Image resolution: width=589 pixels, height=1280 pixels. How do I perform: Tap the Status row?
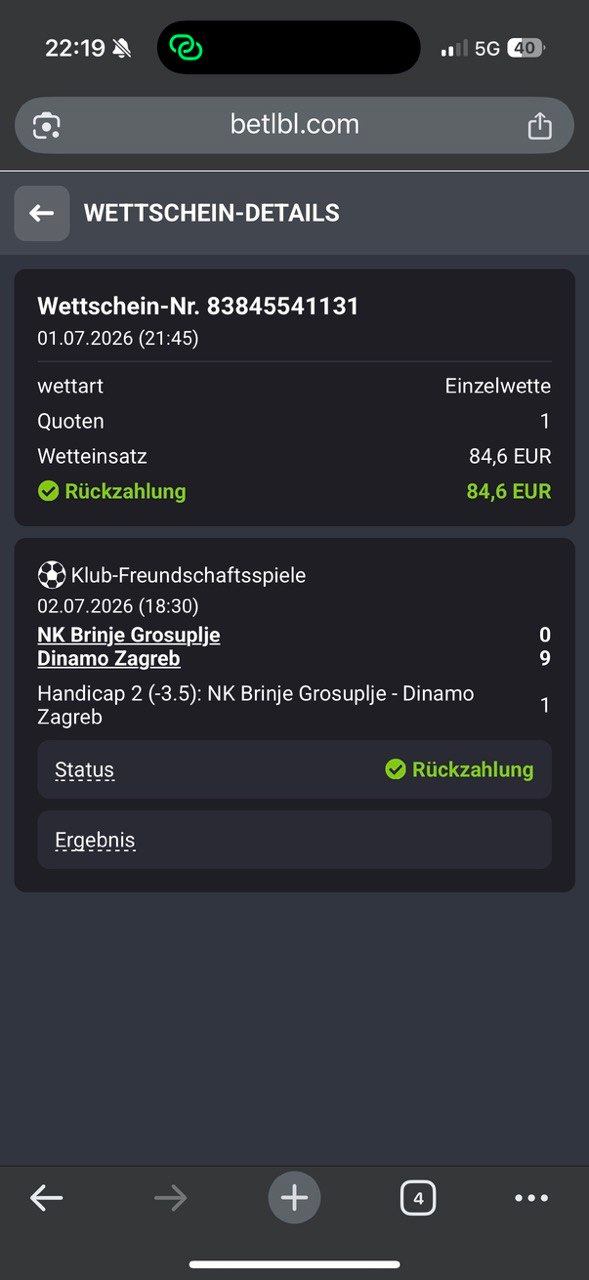[x=294, y=769]
